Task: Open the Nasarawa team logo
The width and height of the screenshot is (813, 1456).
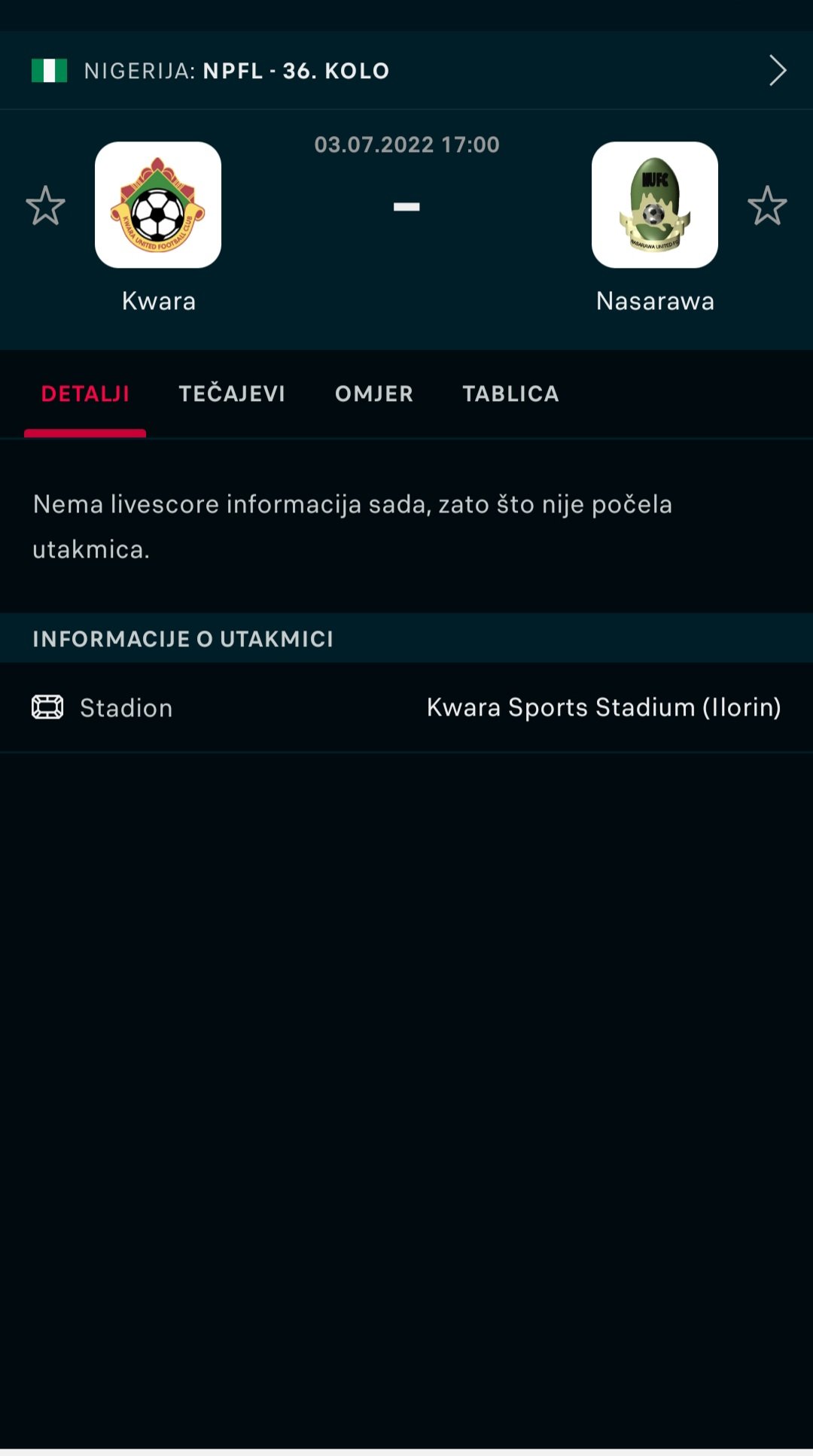Action: [x=655, y=205]
